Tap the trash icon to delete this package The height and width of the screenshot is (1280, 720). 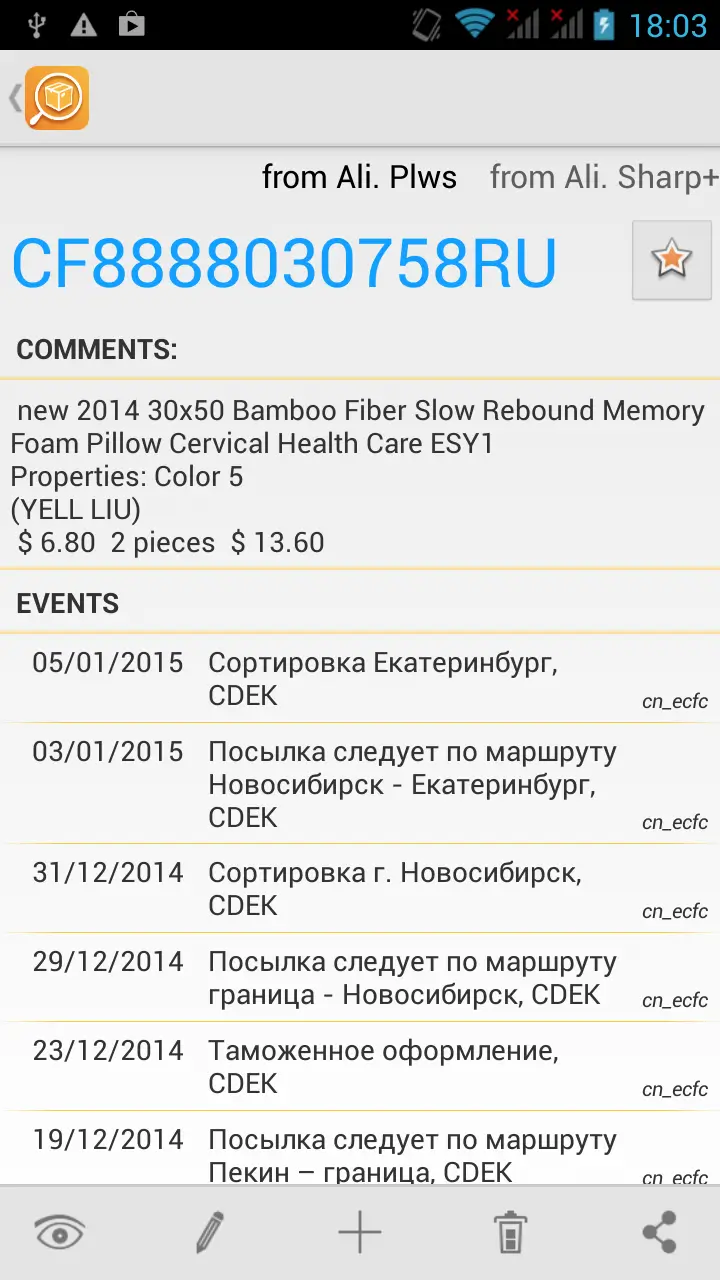509,1232
